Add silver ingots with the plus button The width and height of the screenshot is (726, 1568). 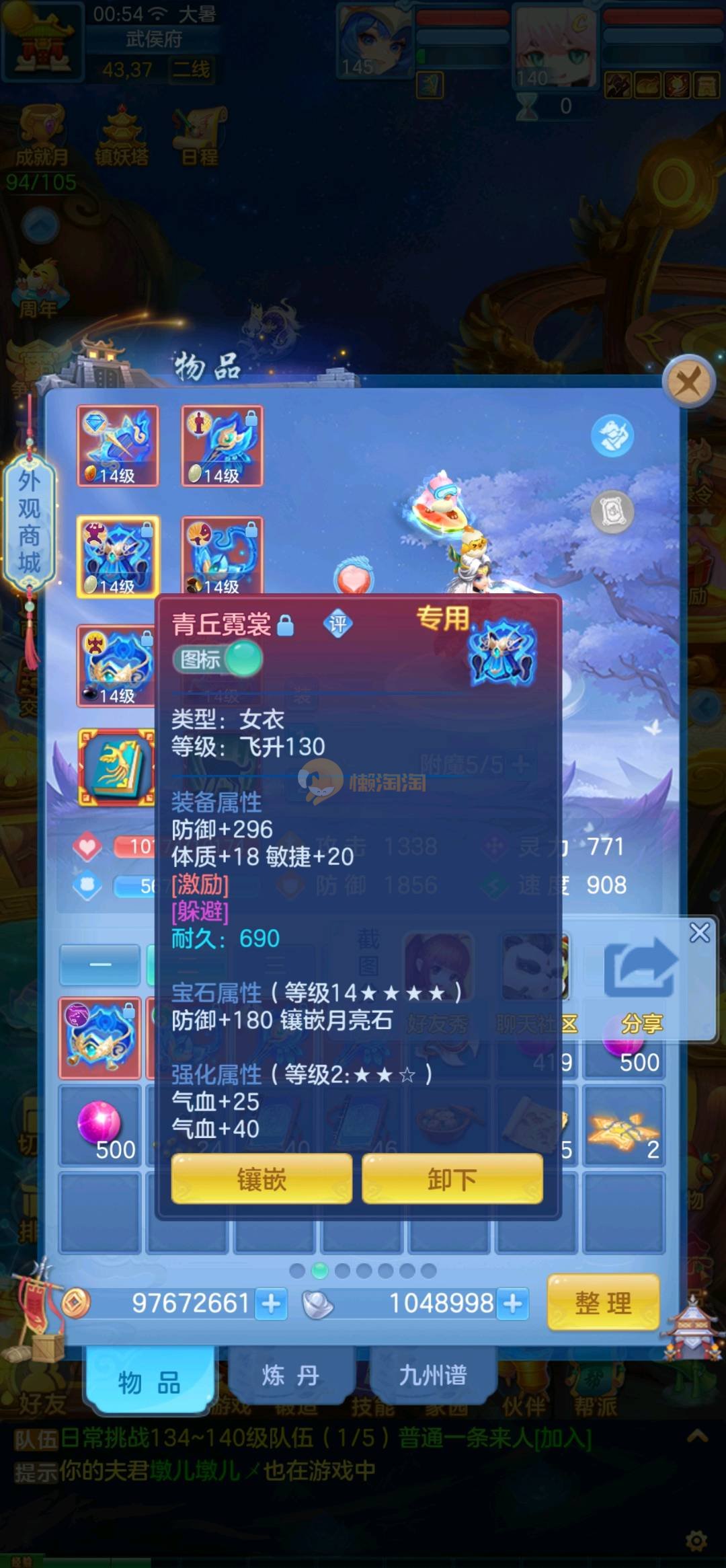pyautogui.click(x=513, y=1304)
